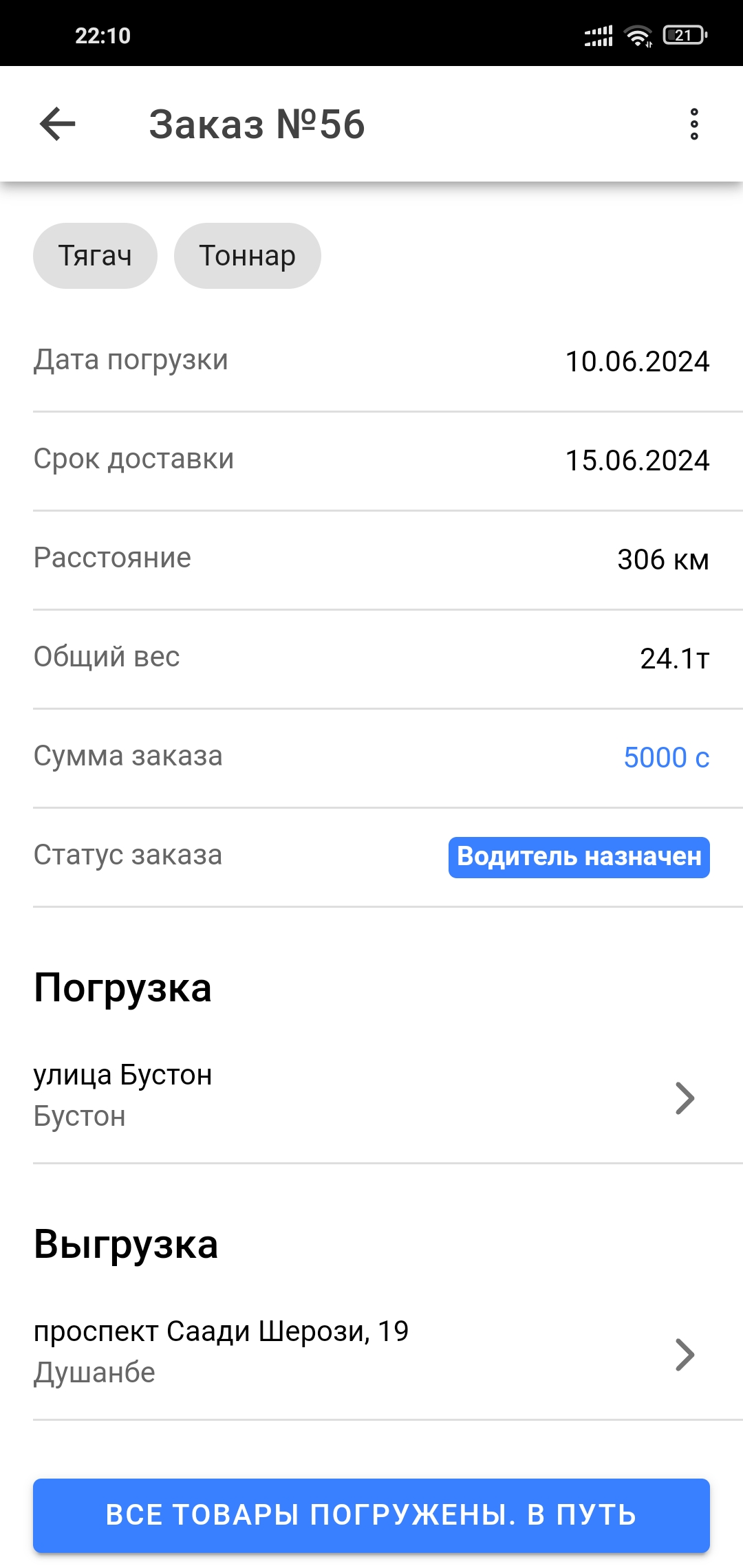
Task: Go back from order №56
Action: point(58,124)
